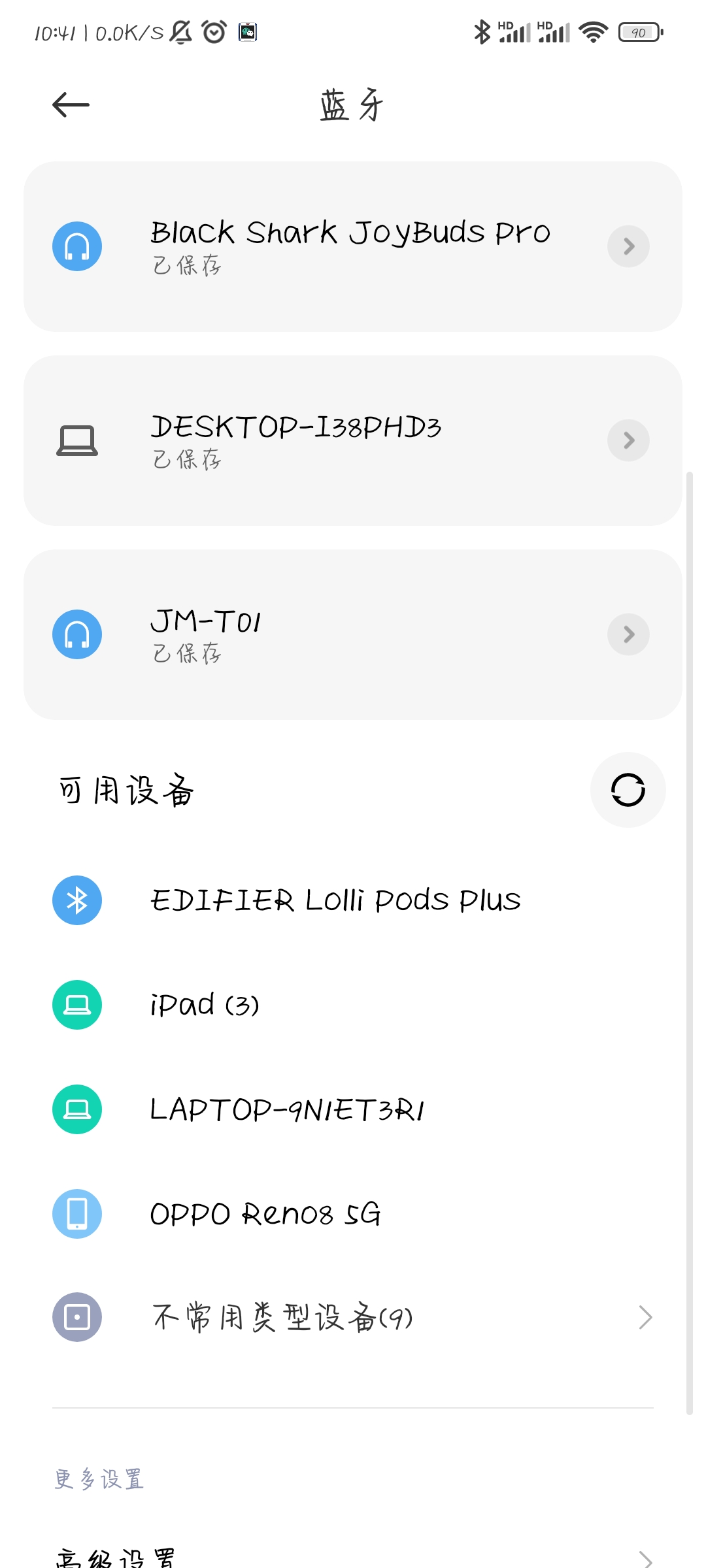Connect to saved JM-T01 headset

[353, 634]
